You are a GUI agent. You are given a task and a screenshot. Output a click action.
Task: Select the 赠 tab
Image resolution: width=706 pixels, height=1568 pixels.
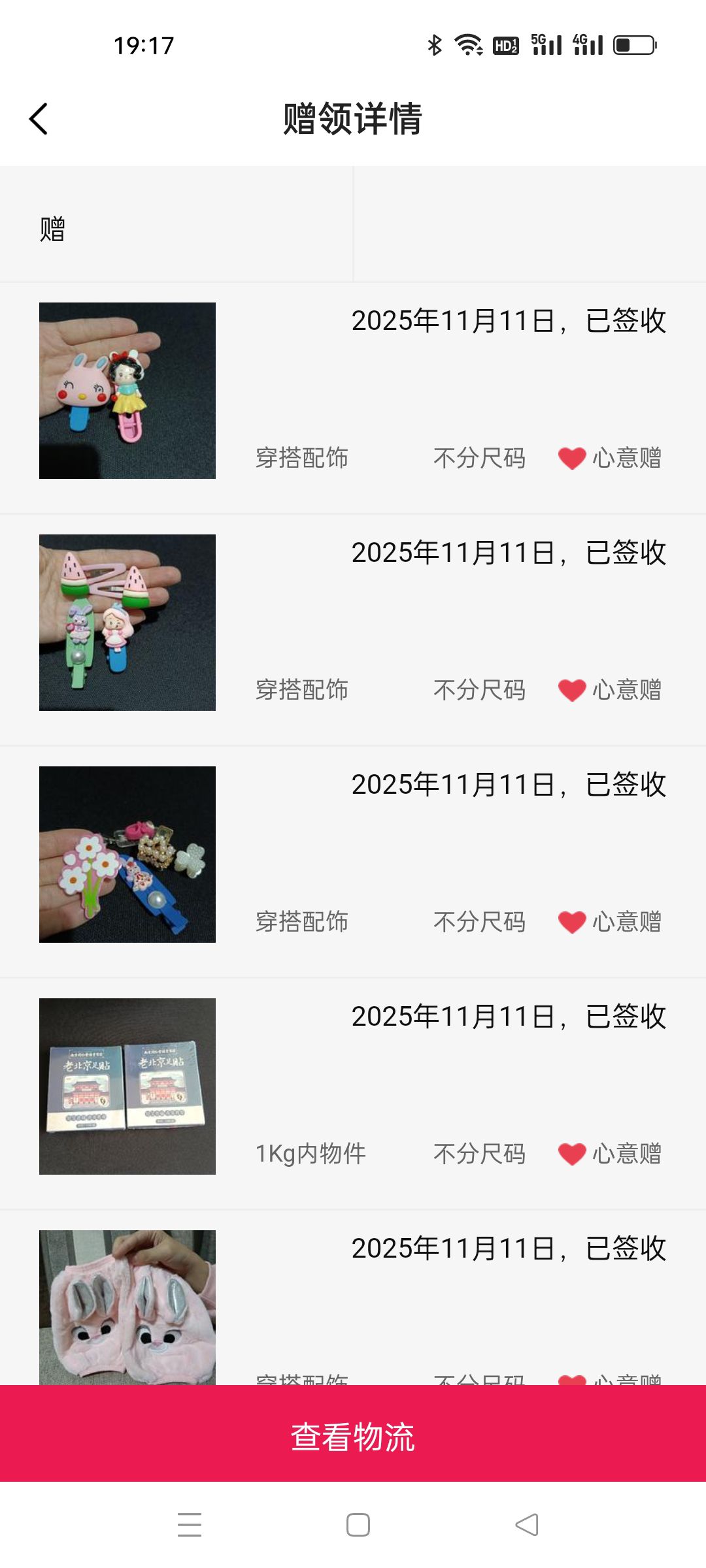(52, 229)
